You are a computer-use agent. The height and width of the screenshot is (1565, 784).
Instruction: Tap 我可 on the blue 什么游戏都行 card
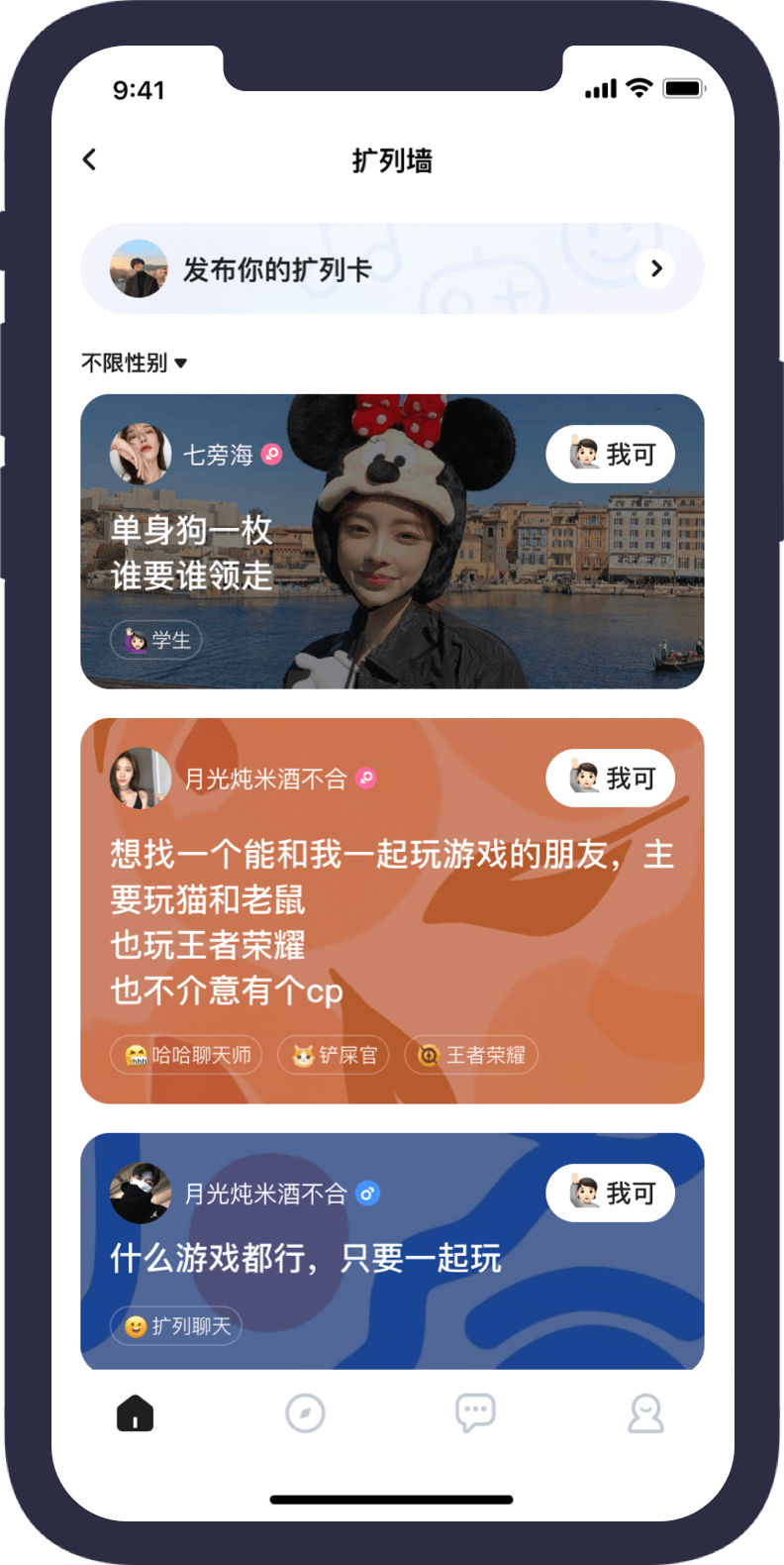pos(610,1194)
